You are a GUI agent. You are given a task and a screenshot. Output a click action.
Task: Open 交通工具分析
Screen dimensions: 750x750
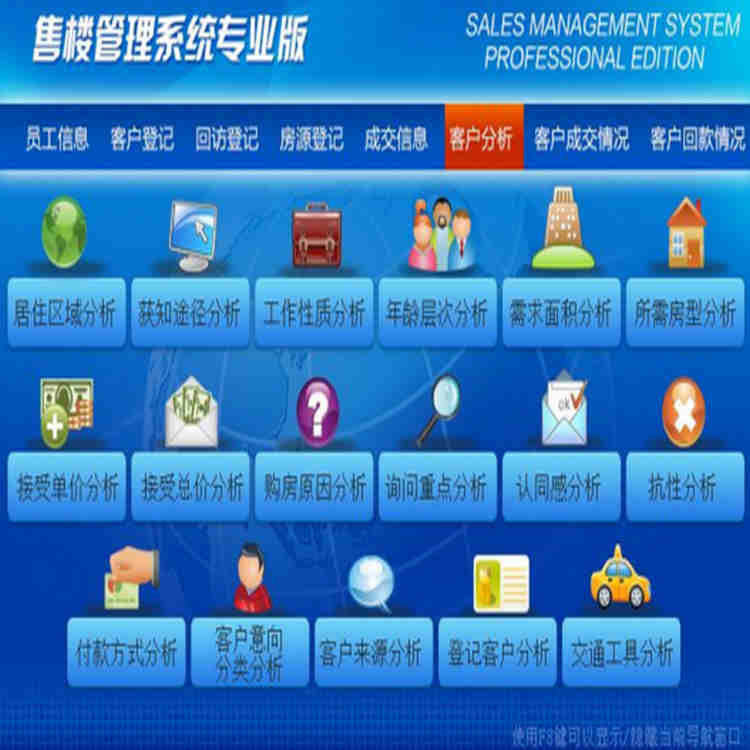point(621,653)
